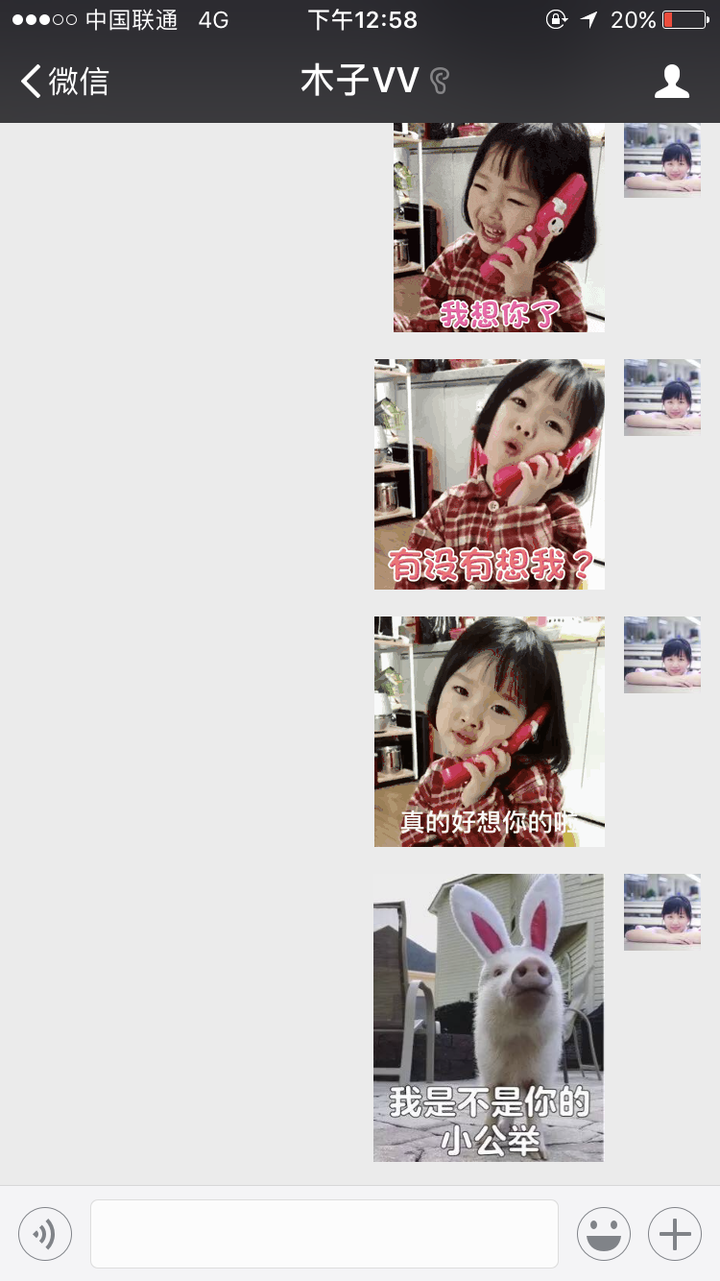
Task: Open the 我是不是你的小公举 pig sticker
Action: point(488,1018)
